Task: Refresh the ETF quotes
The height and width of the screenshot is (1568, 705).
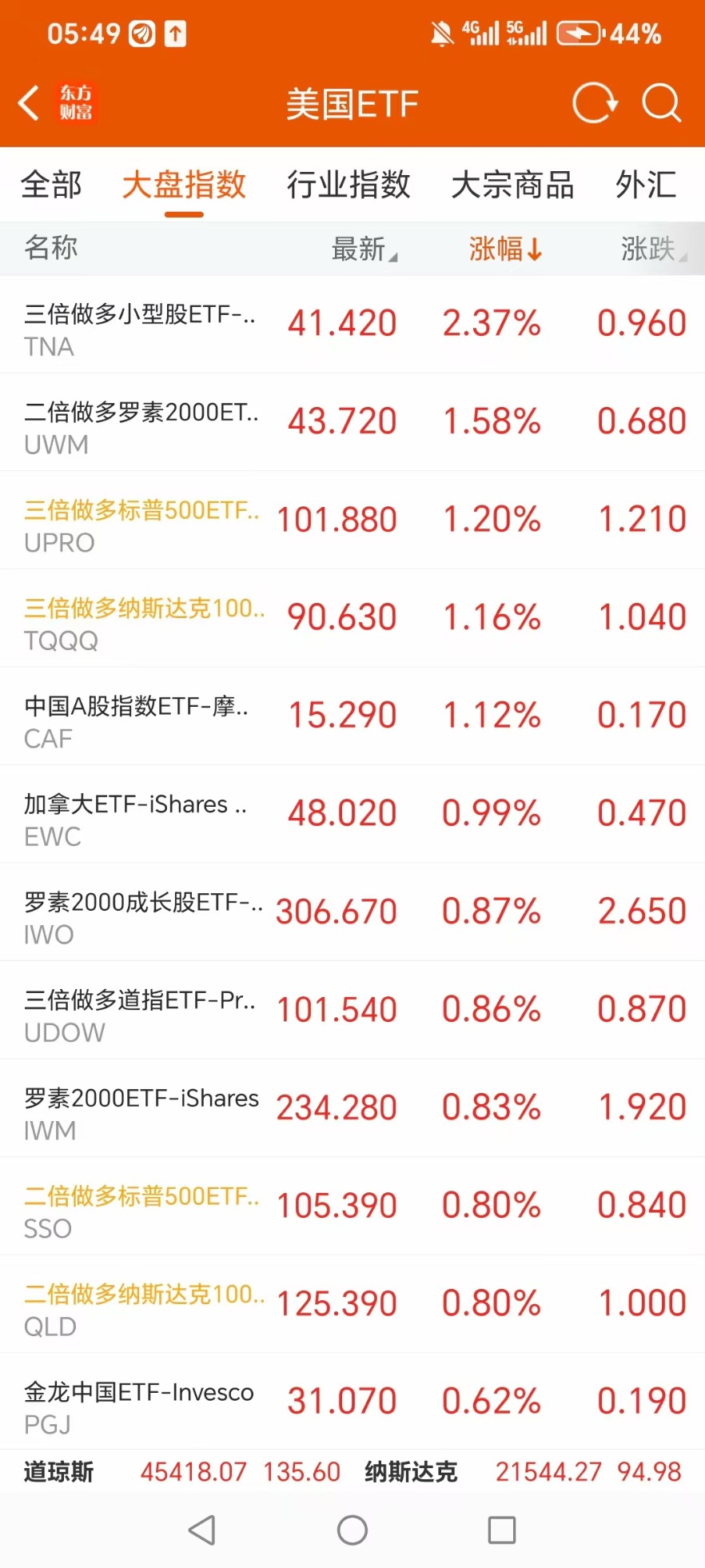Action: click(595, 103)
